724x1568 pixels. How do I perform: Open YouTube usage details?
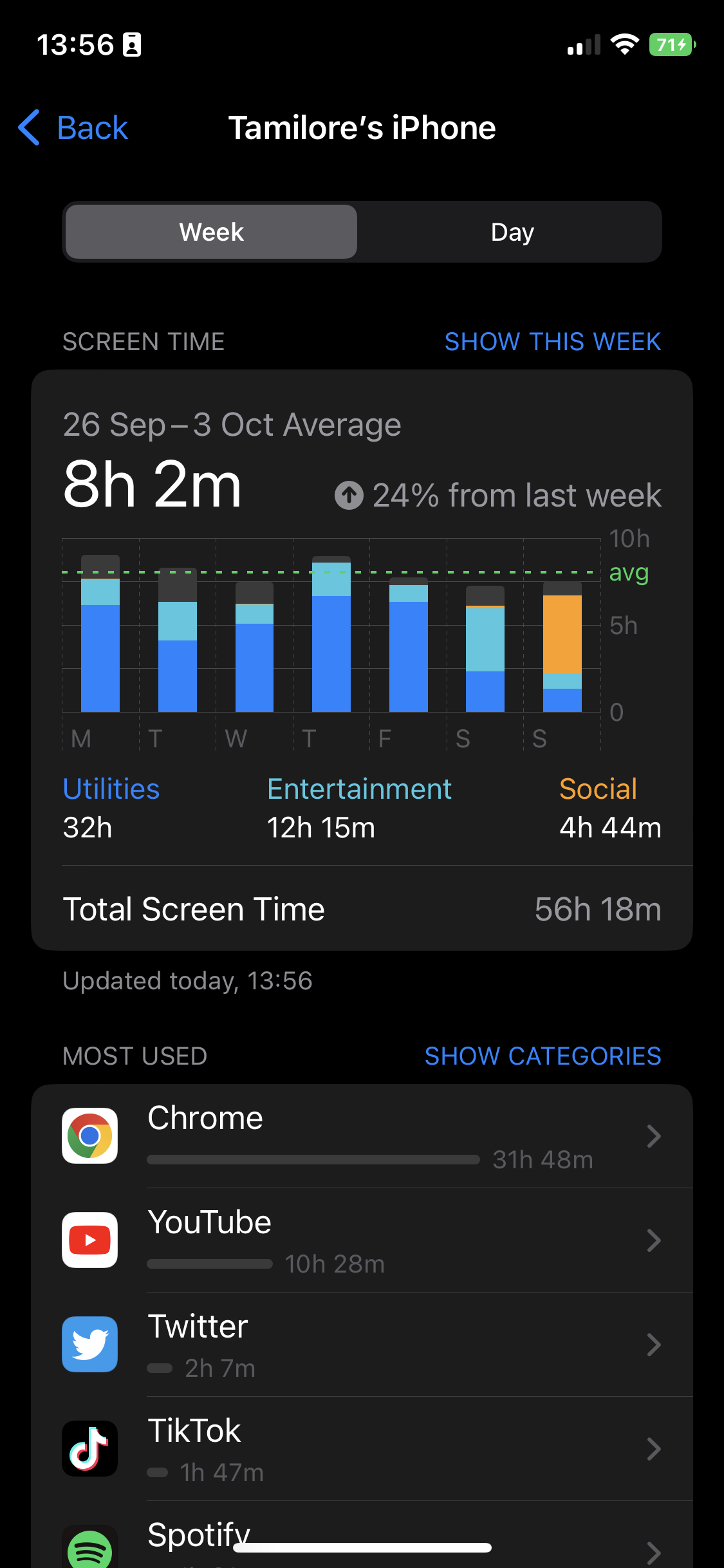point(362,1240)
